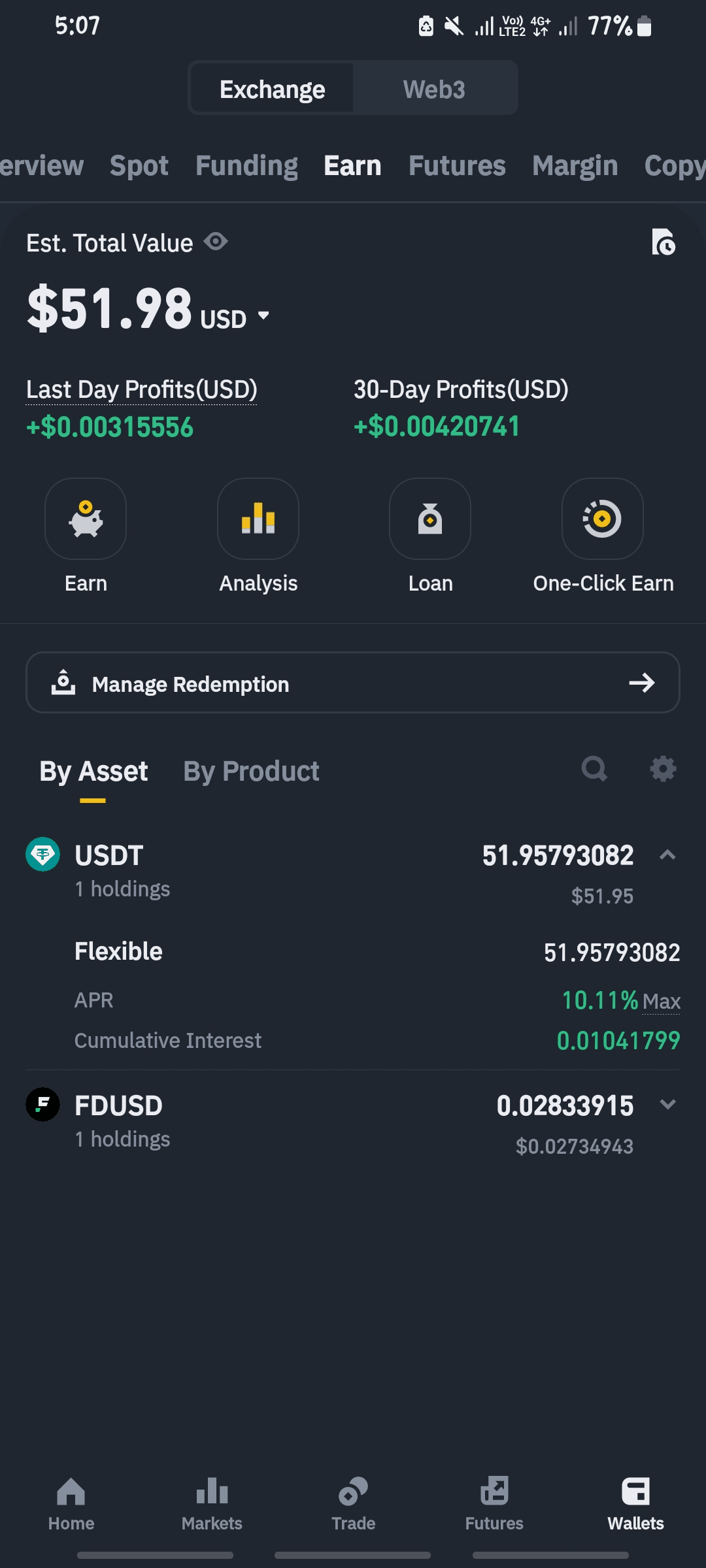The height and width of the screenshot is (1568, 706).
Task: Open the Funding tab
Action: pyautogui.click(x=246, y=166)
